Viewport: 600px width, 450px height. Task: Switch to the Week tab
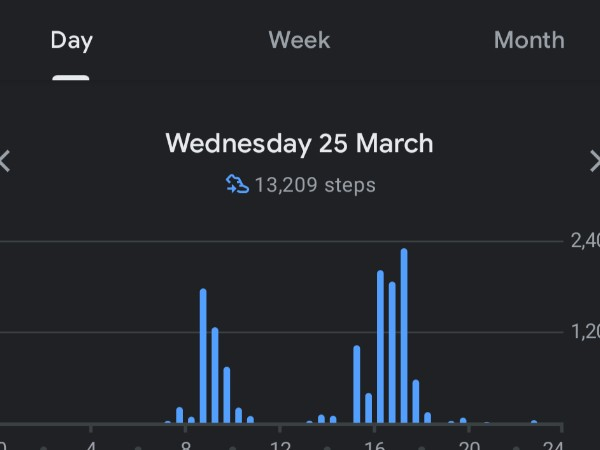coord(299,41)
